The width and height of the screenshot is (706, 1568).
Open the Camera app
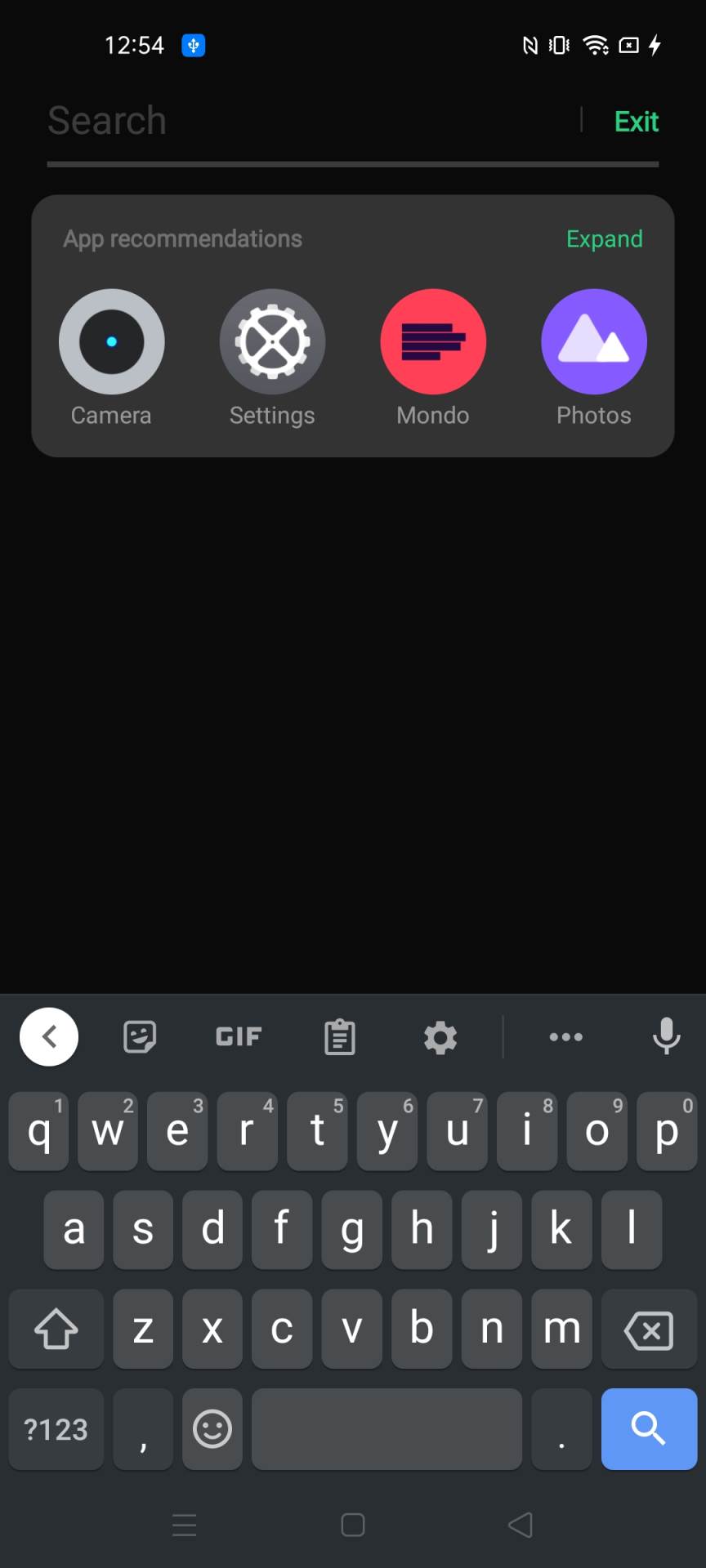[x=112, y=342]
